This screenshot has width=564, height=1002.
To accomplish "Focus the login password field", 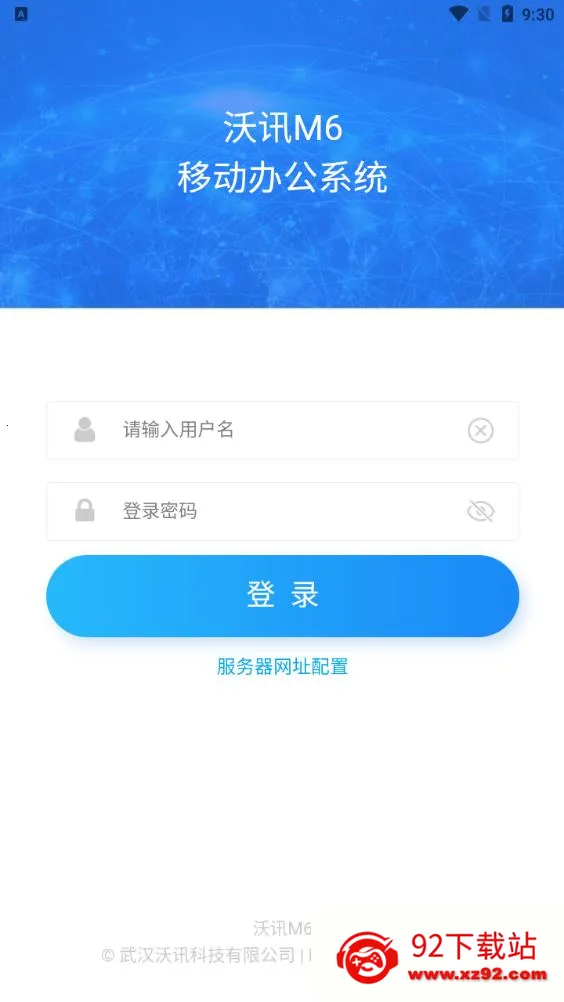I will click(x=282, y=511).
